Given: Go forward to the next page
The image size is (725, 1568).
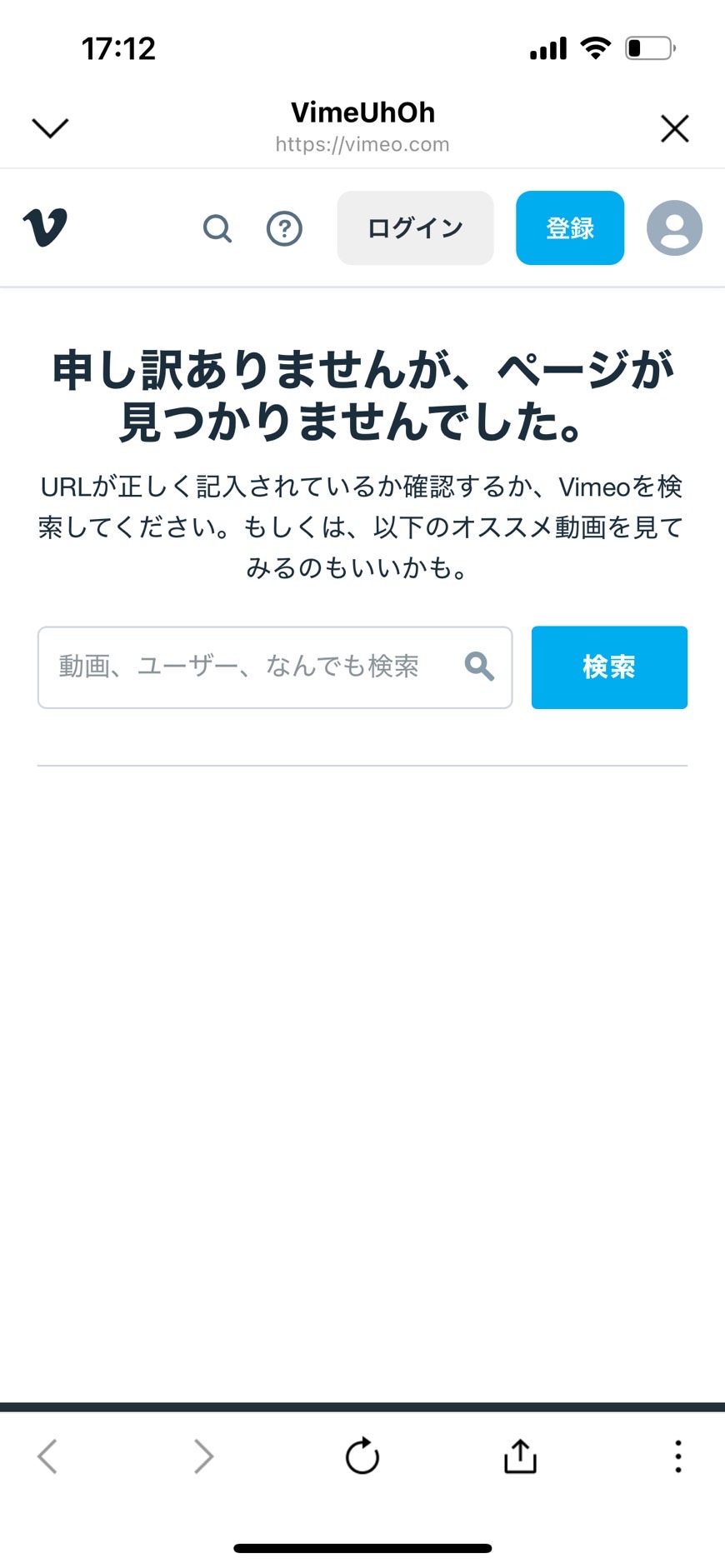Looking at the screenshot, I should click(203, 1456).
